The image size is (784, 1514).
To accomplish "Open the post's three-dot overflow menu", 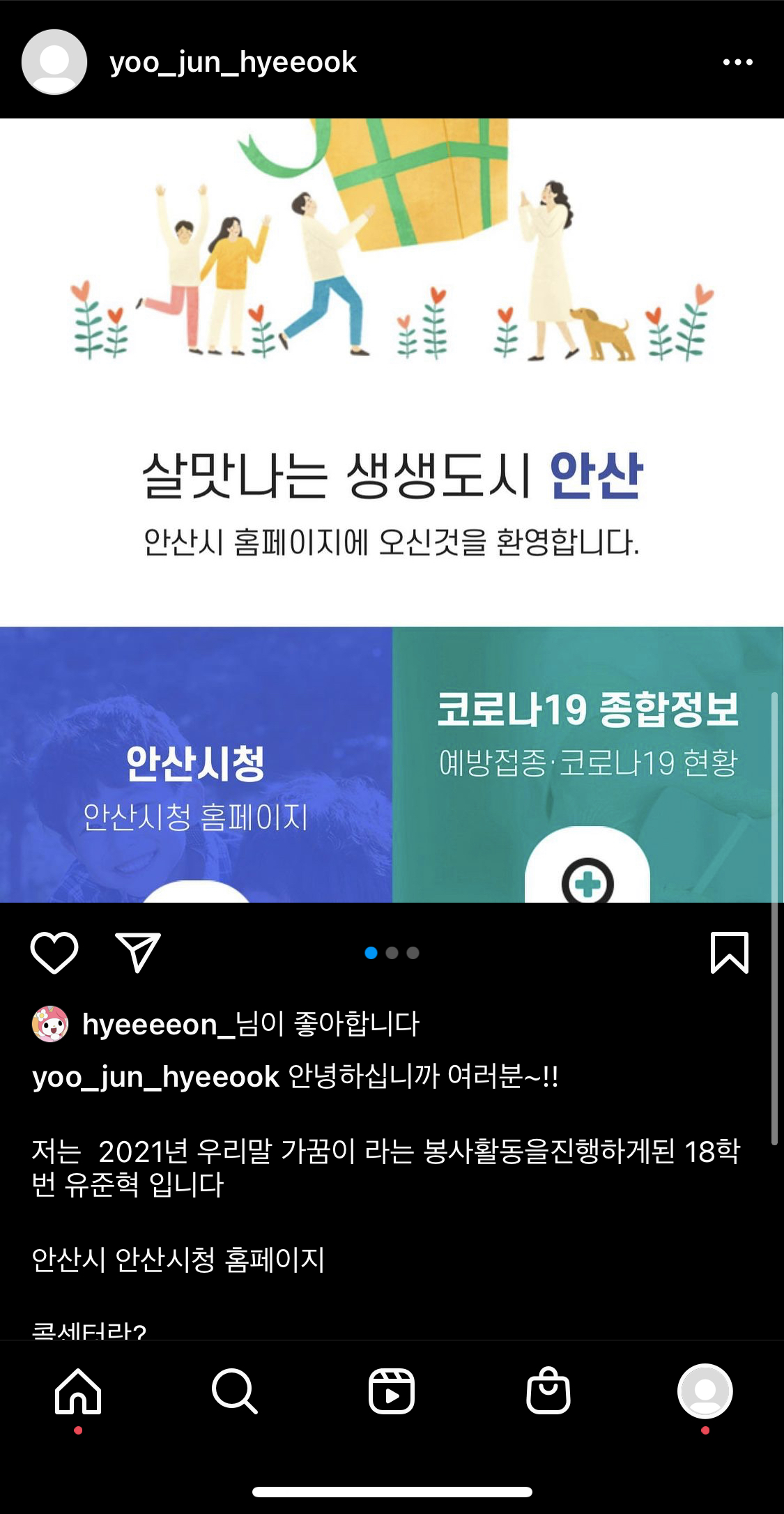I will pyautogui.click(x=737, y=62).
